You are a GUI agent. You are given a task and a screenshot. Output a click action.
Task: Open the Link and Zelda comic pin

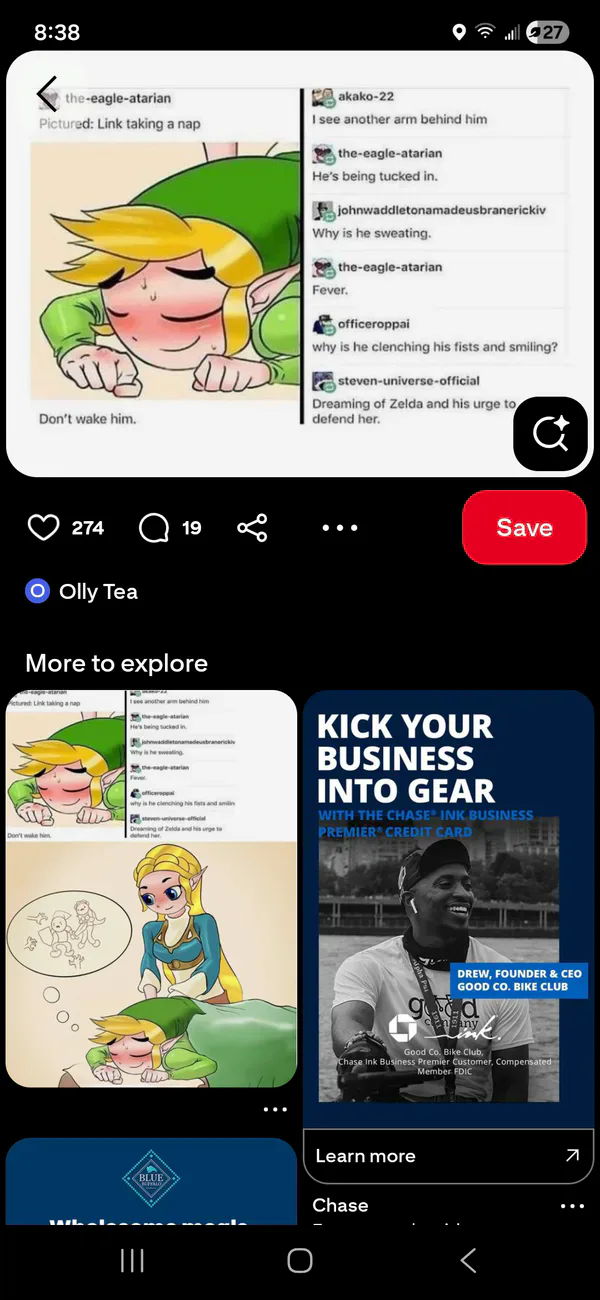tap(152, 888)
